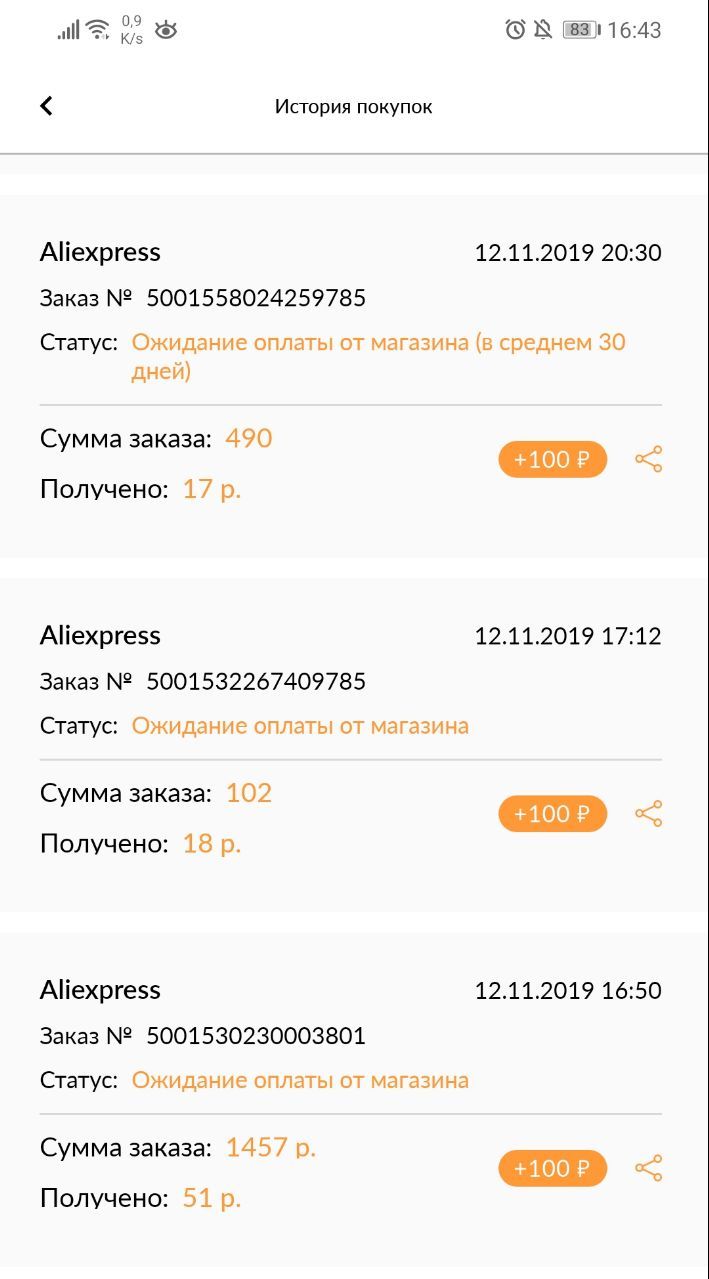Tap +100 ₽ button on order 5001558024259785
Viewport: 709px width, 1279px height.
coord(552,460)
